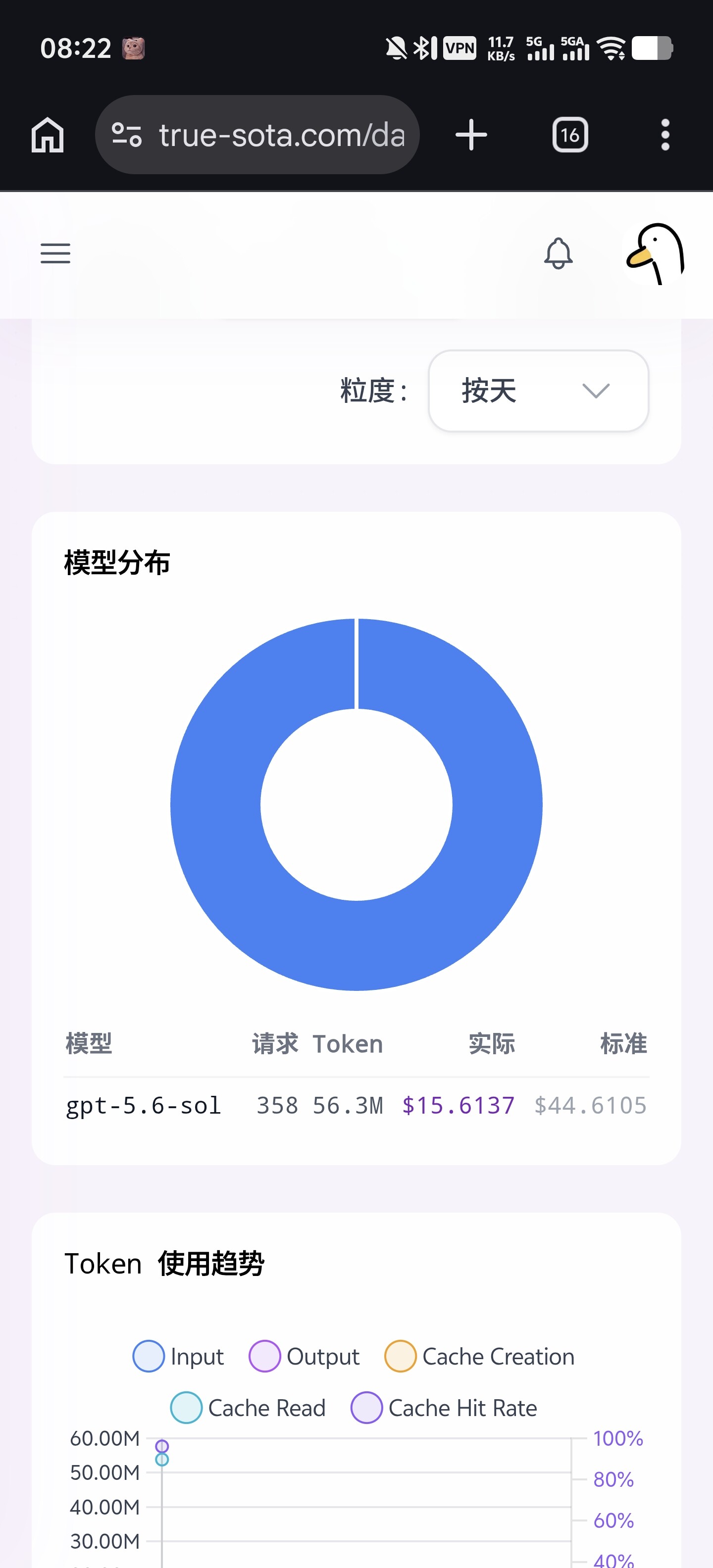Viewport: 713px width, 1568px height.
Task: Tap the true-sota.com address bar
Action: coord(257,135)
